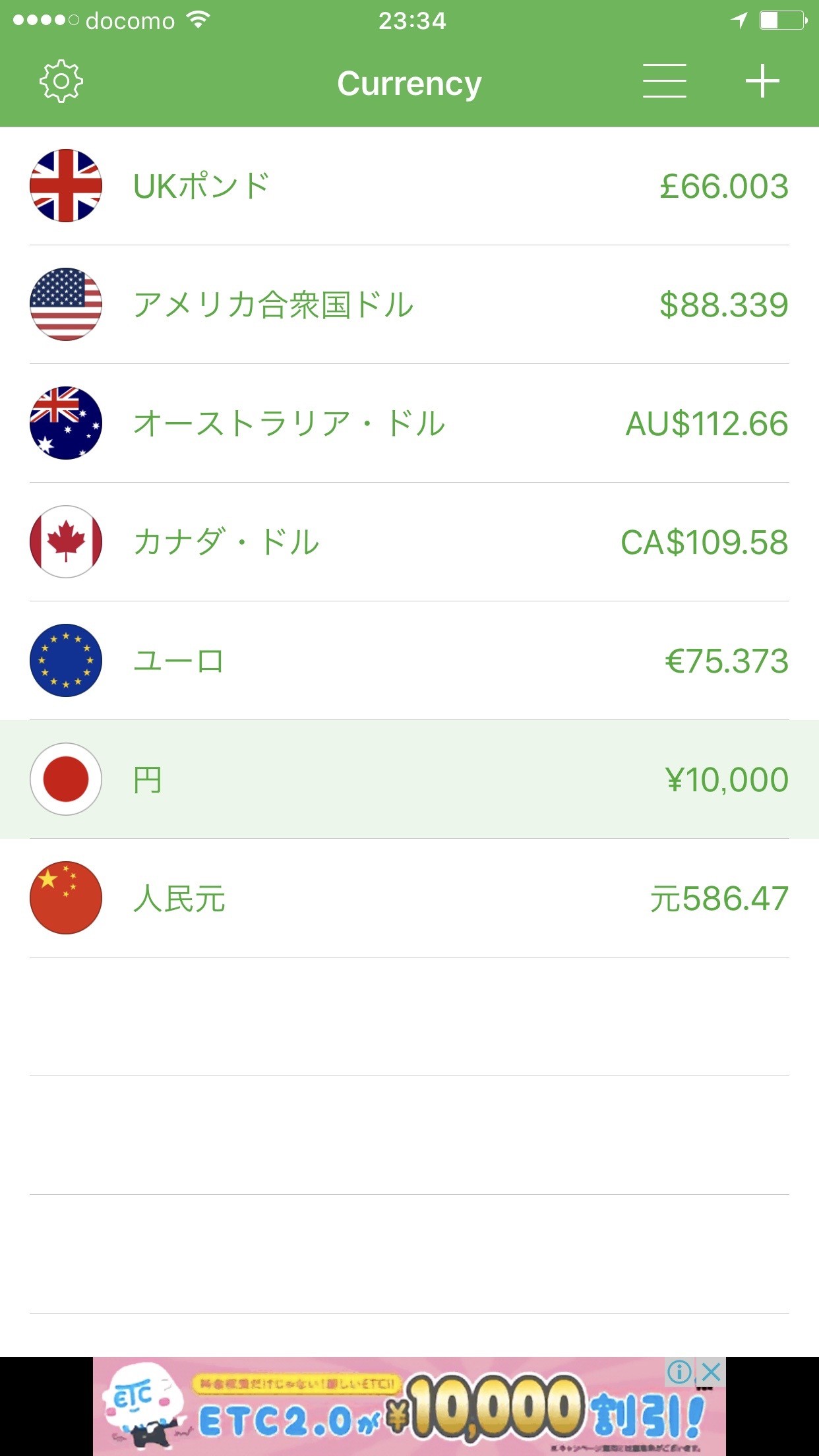The image size is (819, 1456).
Task: Open the ad info icon
Action: [x=679, y=1372]
